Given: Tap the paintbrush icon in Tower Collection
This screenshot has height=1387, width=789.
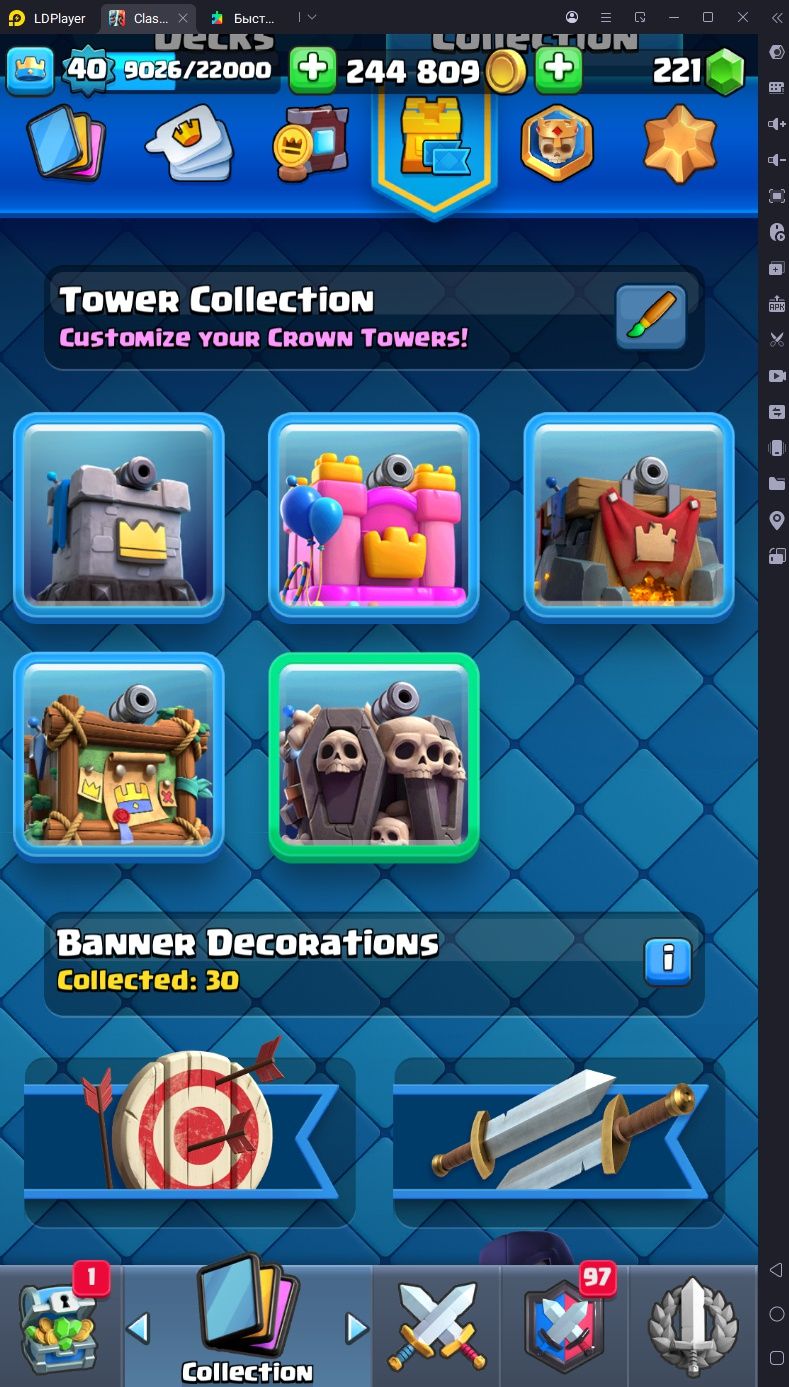Looking at the screenshot, I should coord(650,317).
